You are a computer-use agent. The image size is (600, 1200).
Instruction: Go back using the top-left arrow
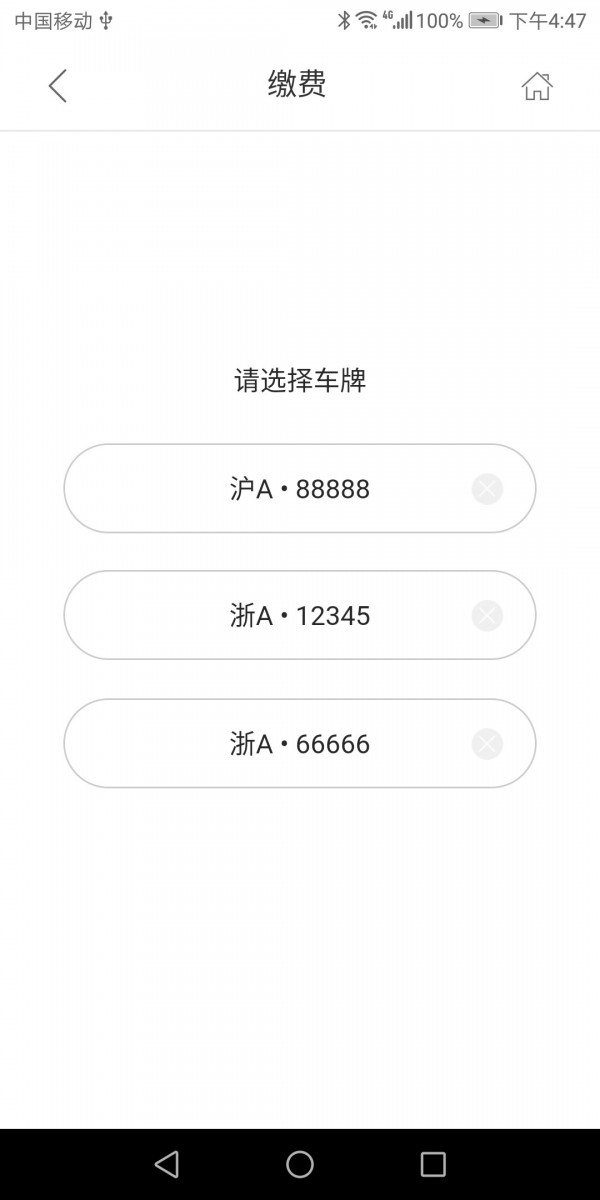[58, 86]
